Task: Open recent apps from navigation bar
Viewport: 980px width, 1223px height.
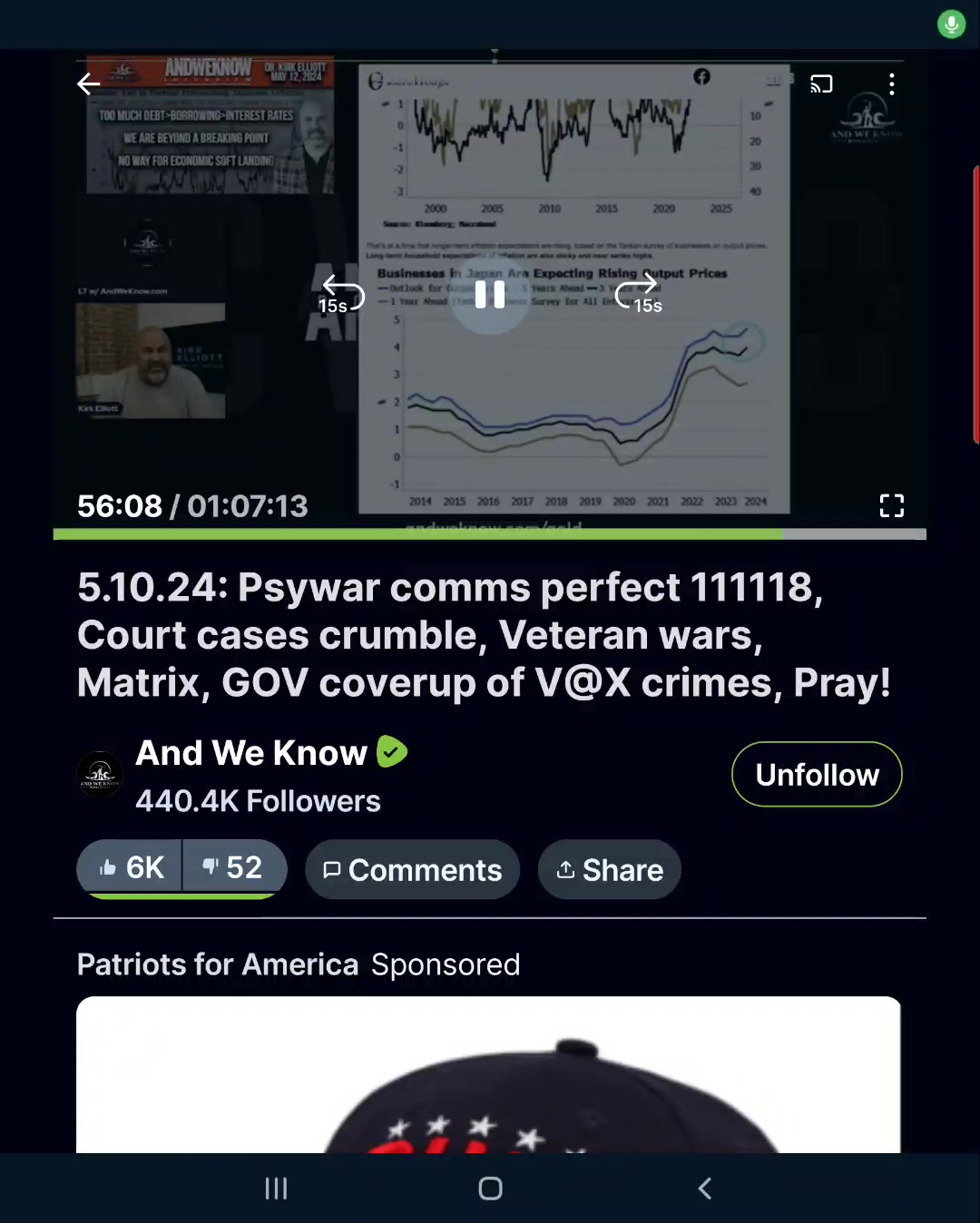Action: click(x=276, y=1189)
